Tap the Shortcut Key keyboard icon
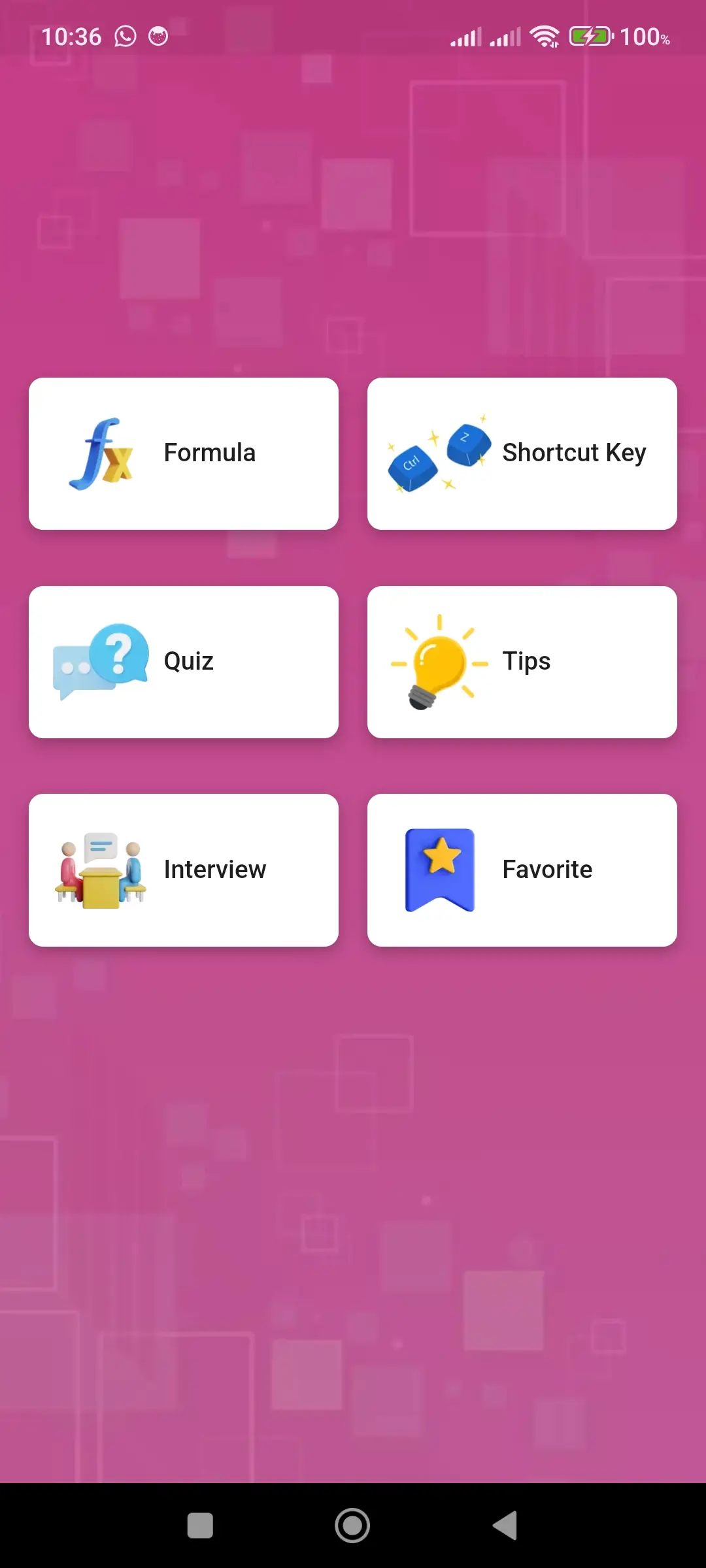This screenshot has height=1568, width=706. pos(438,454)
